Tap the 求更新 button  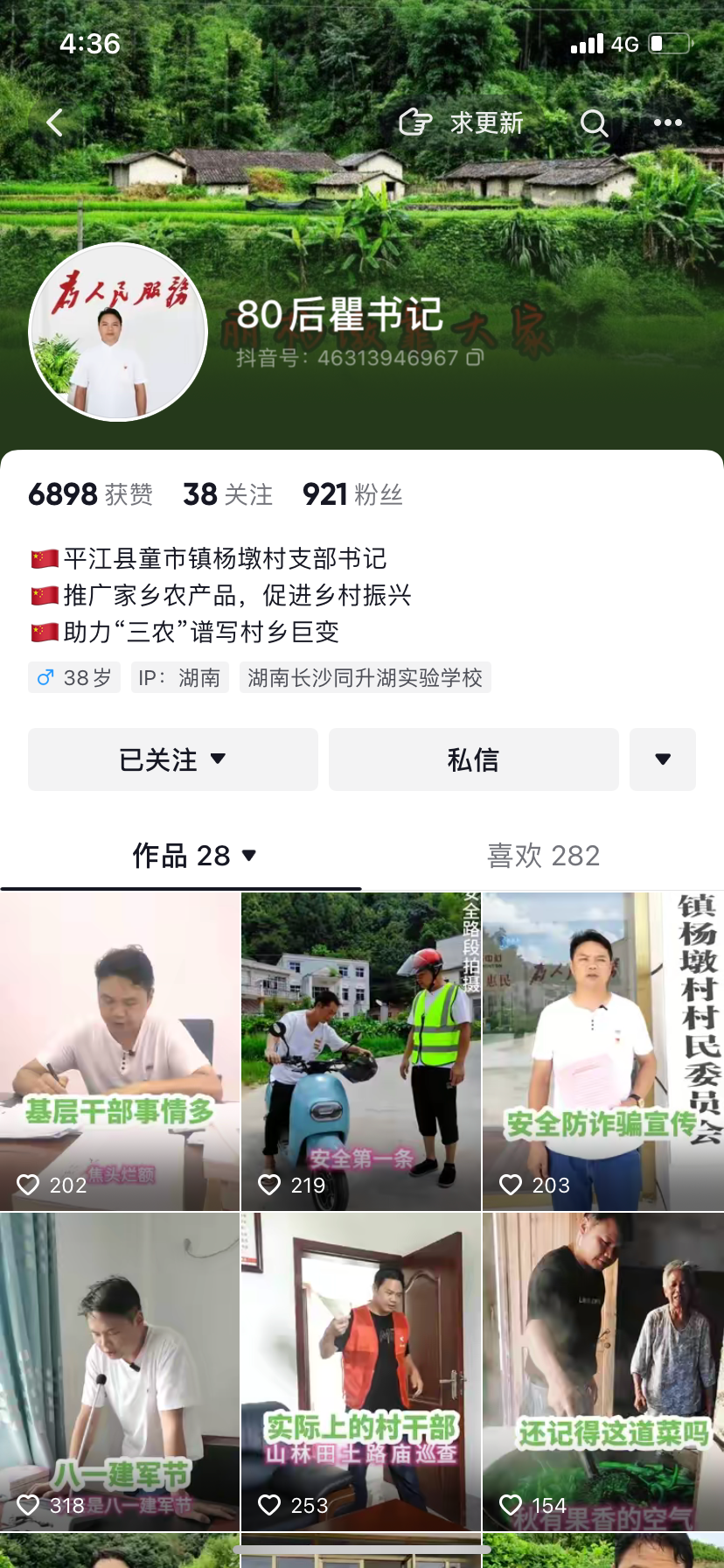(x=462, y=122)
